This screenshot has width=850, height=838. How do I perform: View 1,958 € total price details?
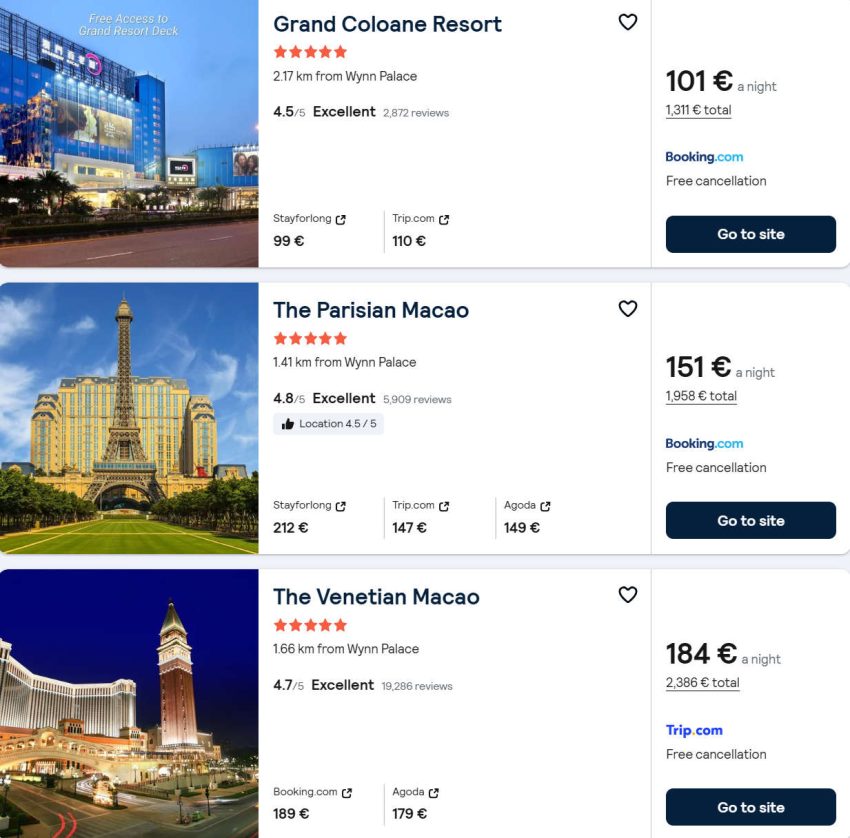point(701,396)
